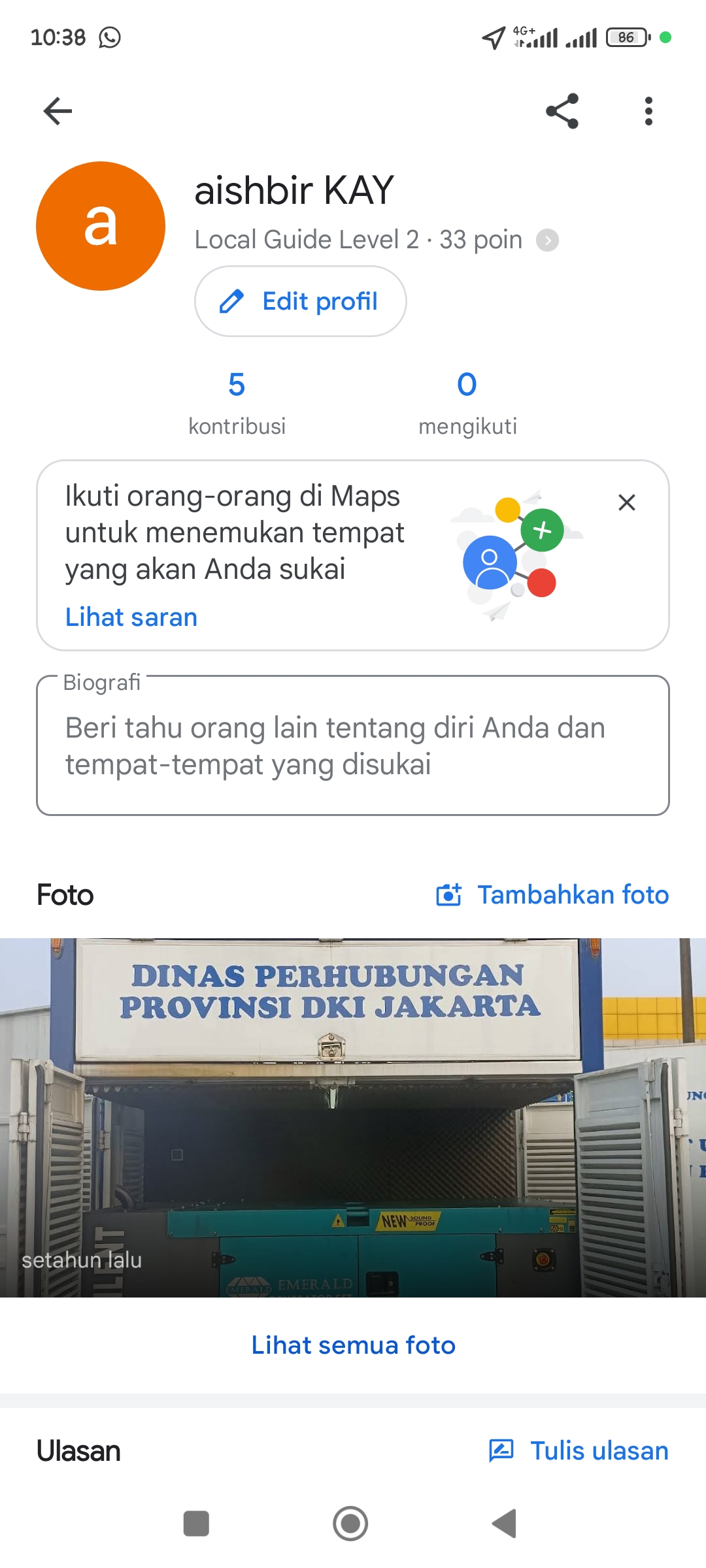
Task: Share this profile
Action: pyautogui.click(x=562, y=111)
